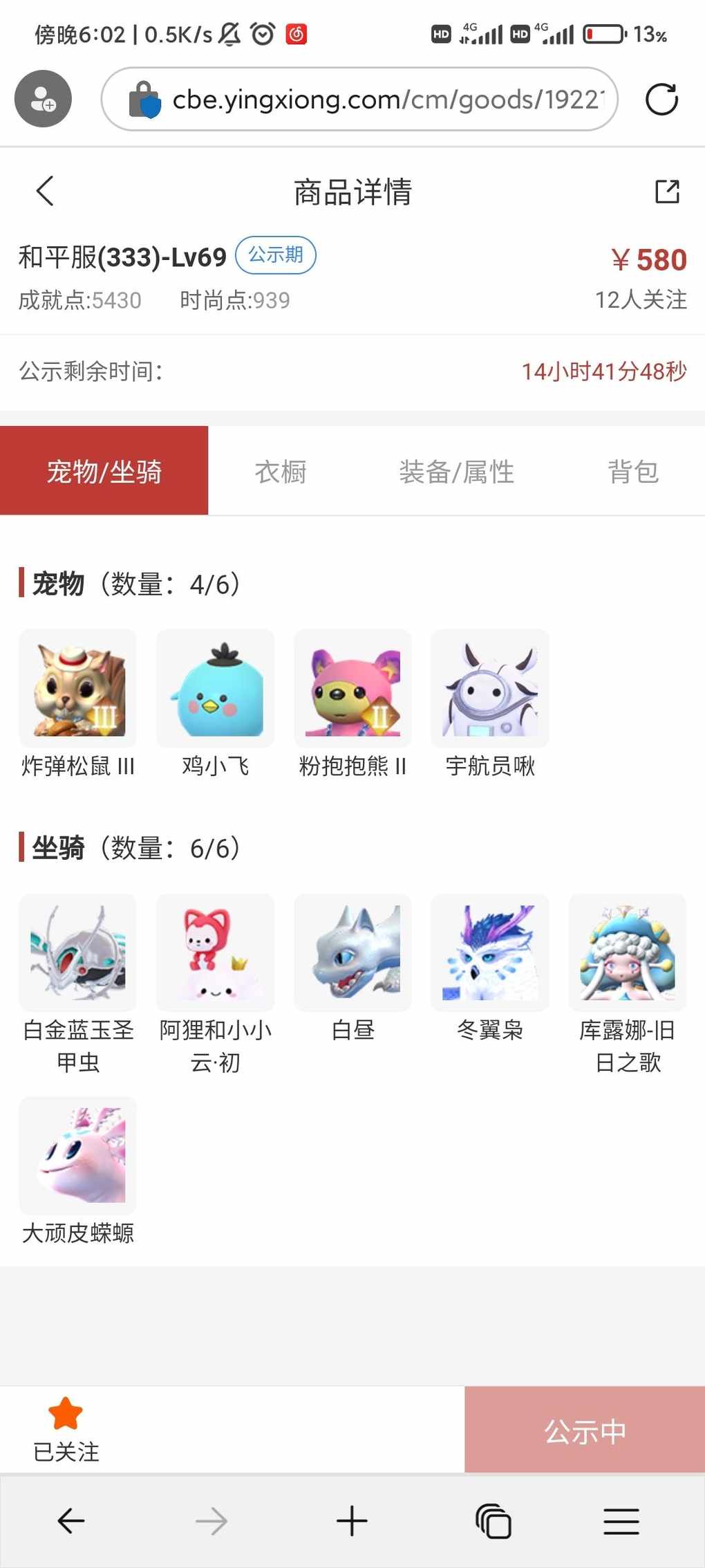View the 白昼 mount
The image size is (705, 1568).
point(353,953)
